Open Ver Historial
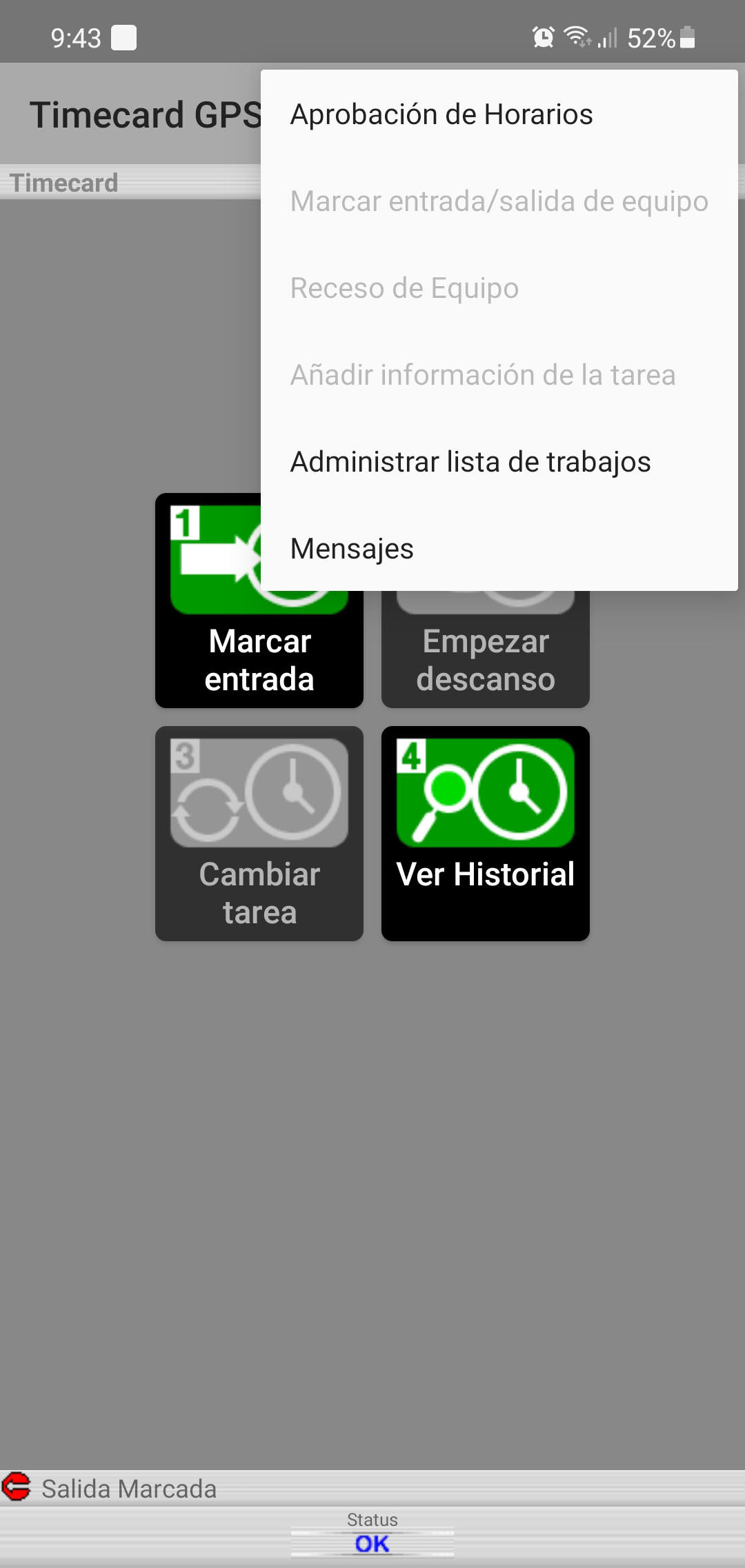The image size is (745, 1568). pos(485,833)
